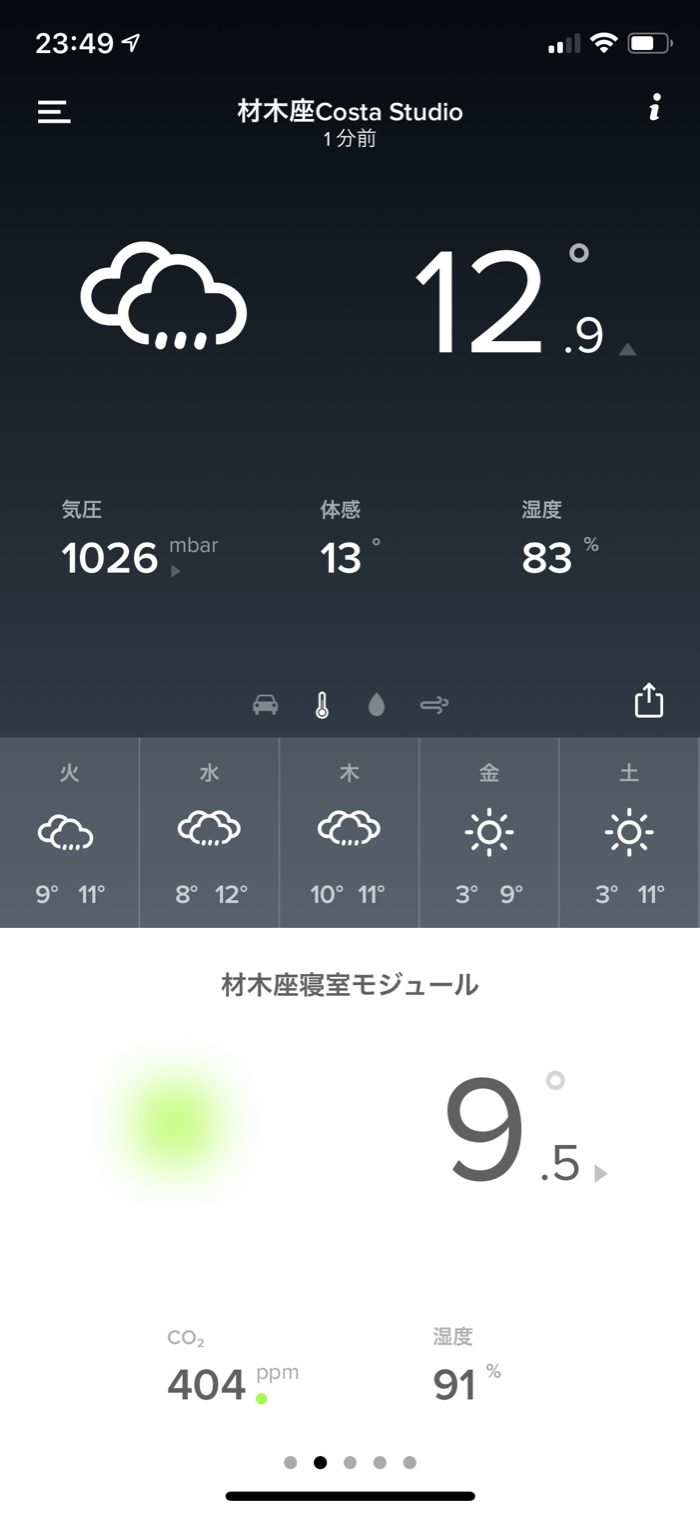This screenshot has width=700, height=1516.
Task: Select the car icon view
Action: click(x=265, y=705)
